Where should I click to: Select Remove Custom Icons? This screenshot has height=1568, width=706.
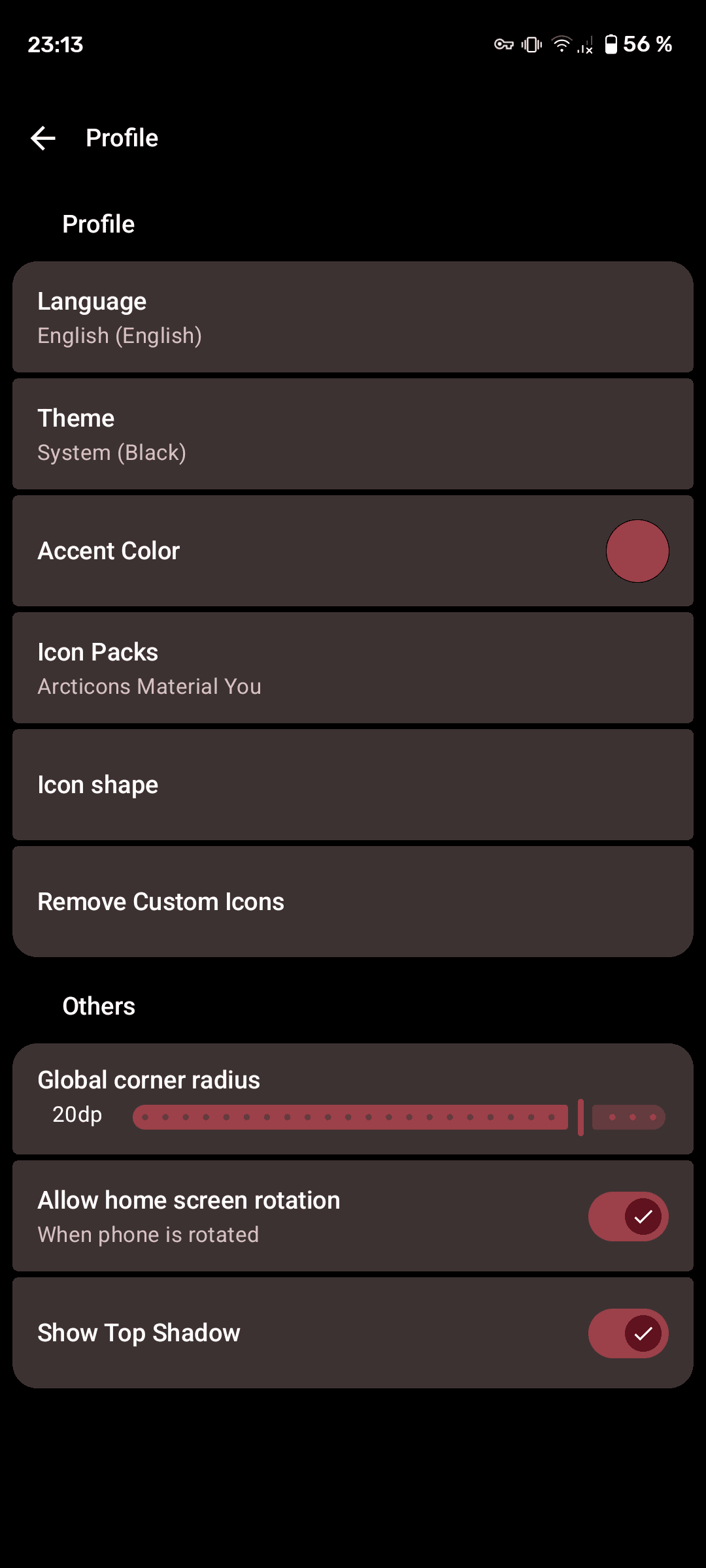pos(353,902)
